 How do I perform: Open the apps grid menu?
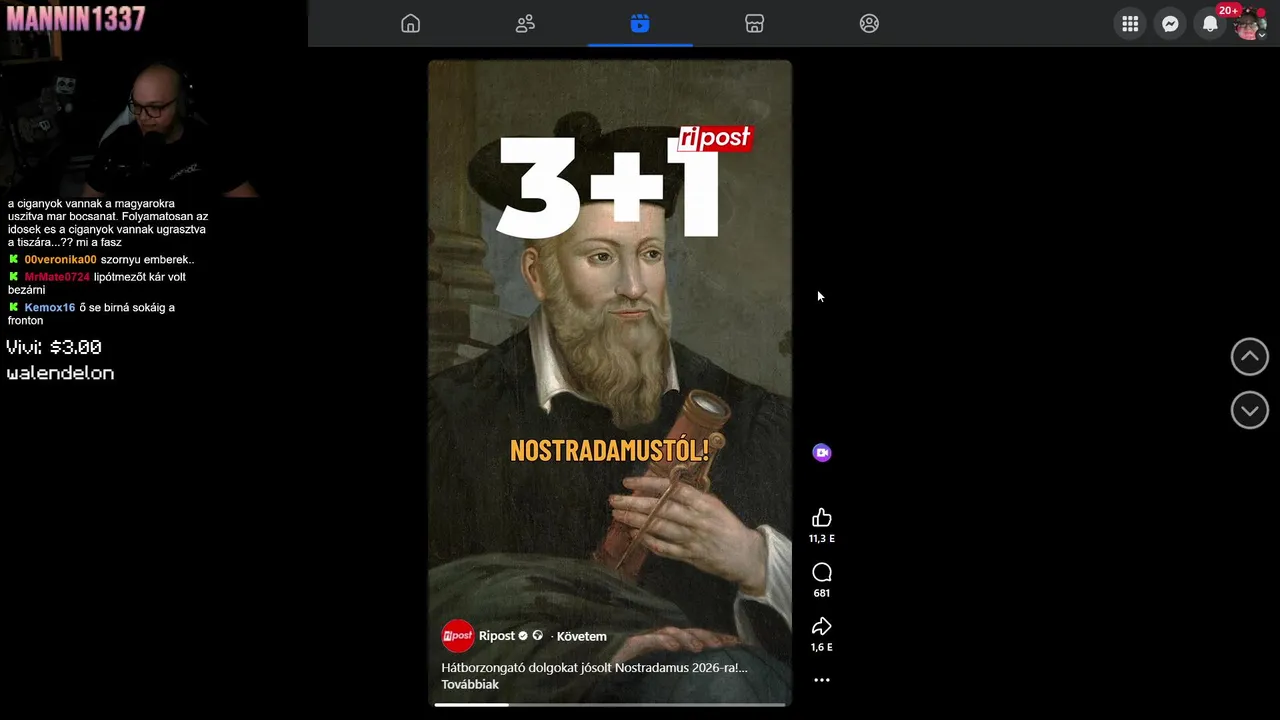1130,24
